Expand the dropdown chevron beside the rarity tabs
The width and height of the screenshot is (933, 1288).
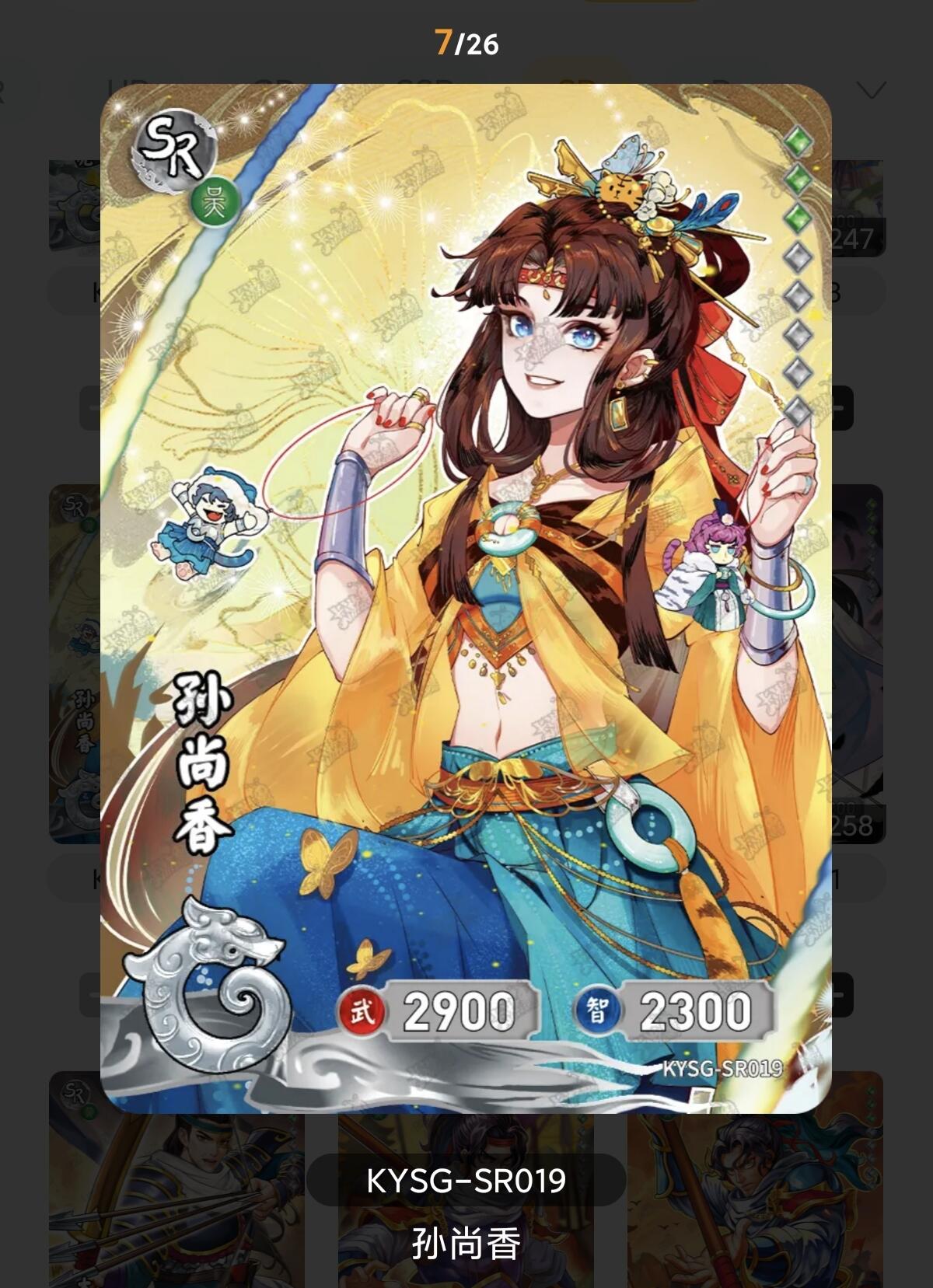[871, 91]
